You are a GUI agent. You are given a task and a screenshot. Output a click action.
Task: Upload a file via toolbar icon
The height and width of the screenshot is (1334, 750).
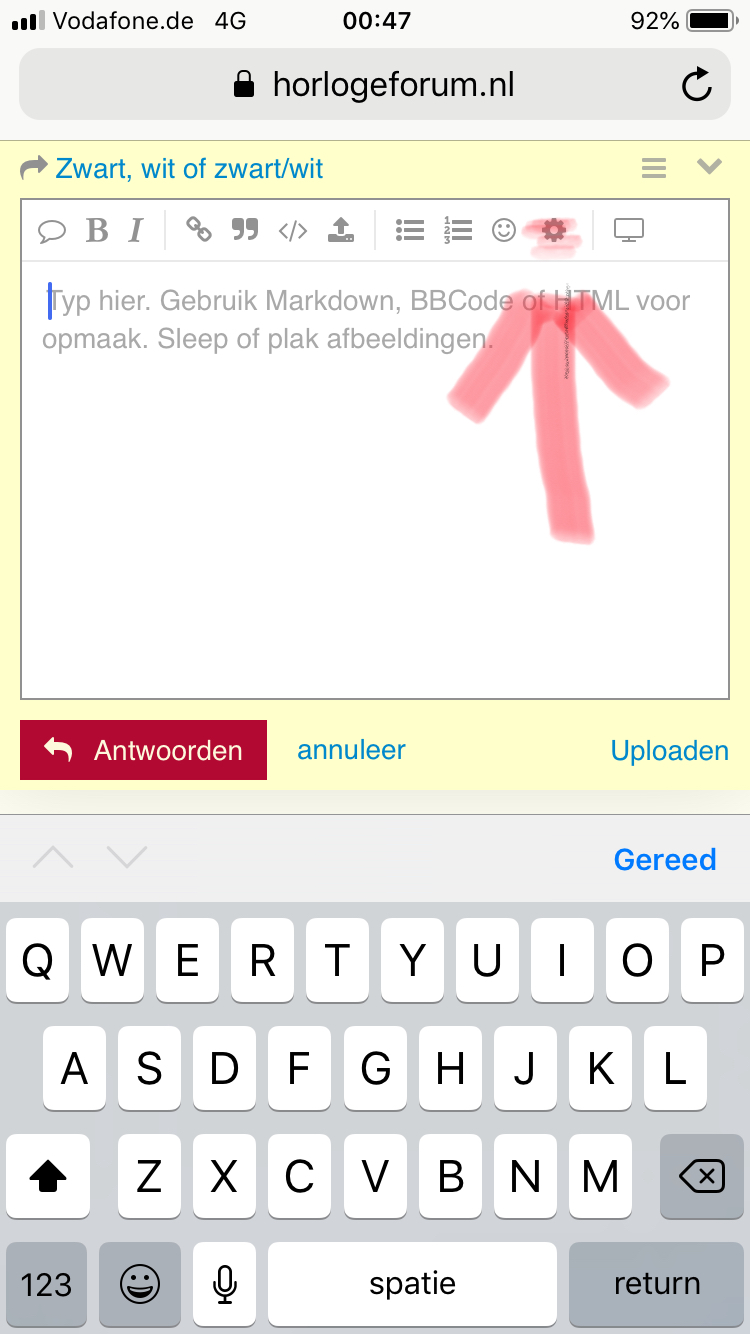(341, 230)
